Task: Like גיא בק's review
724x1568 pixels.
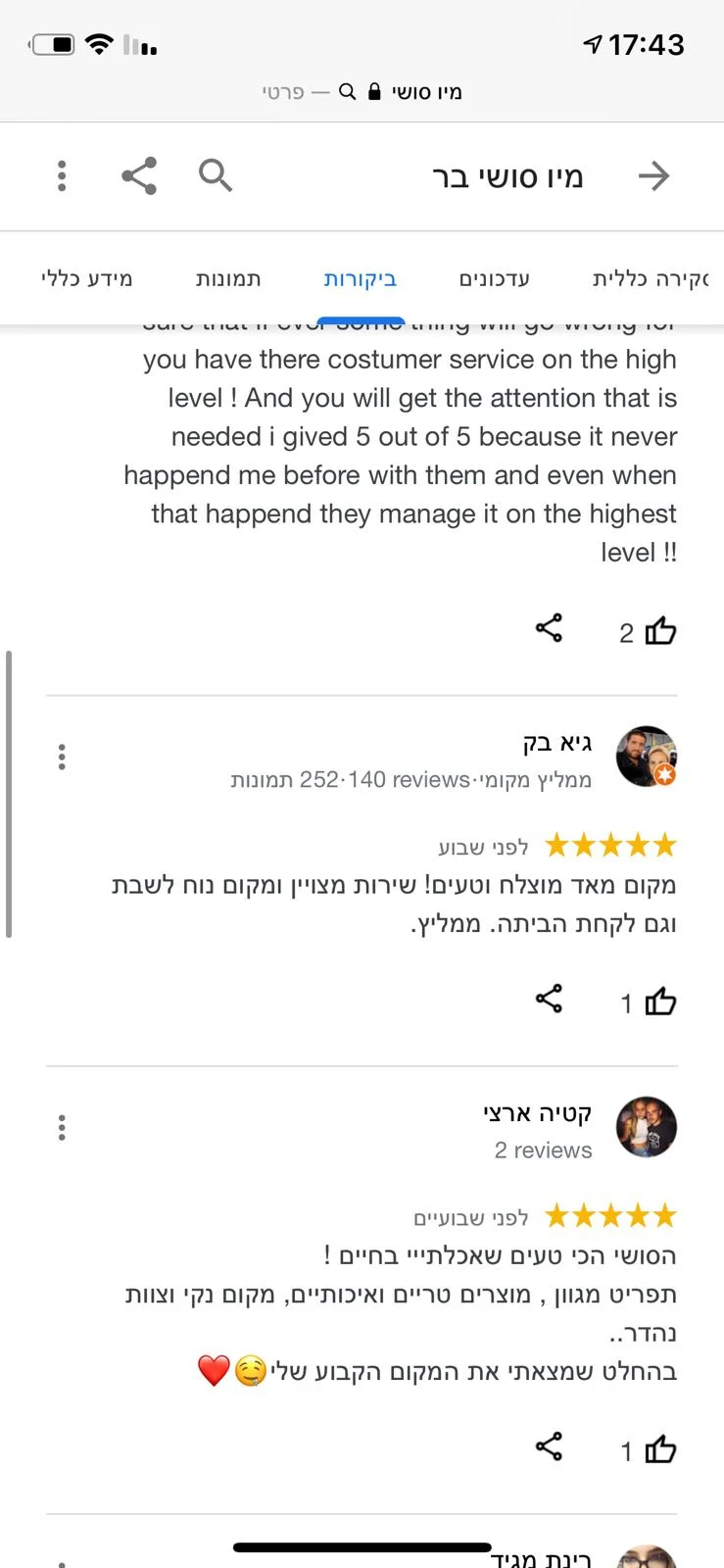Action: 660,1002
